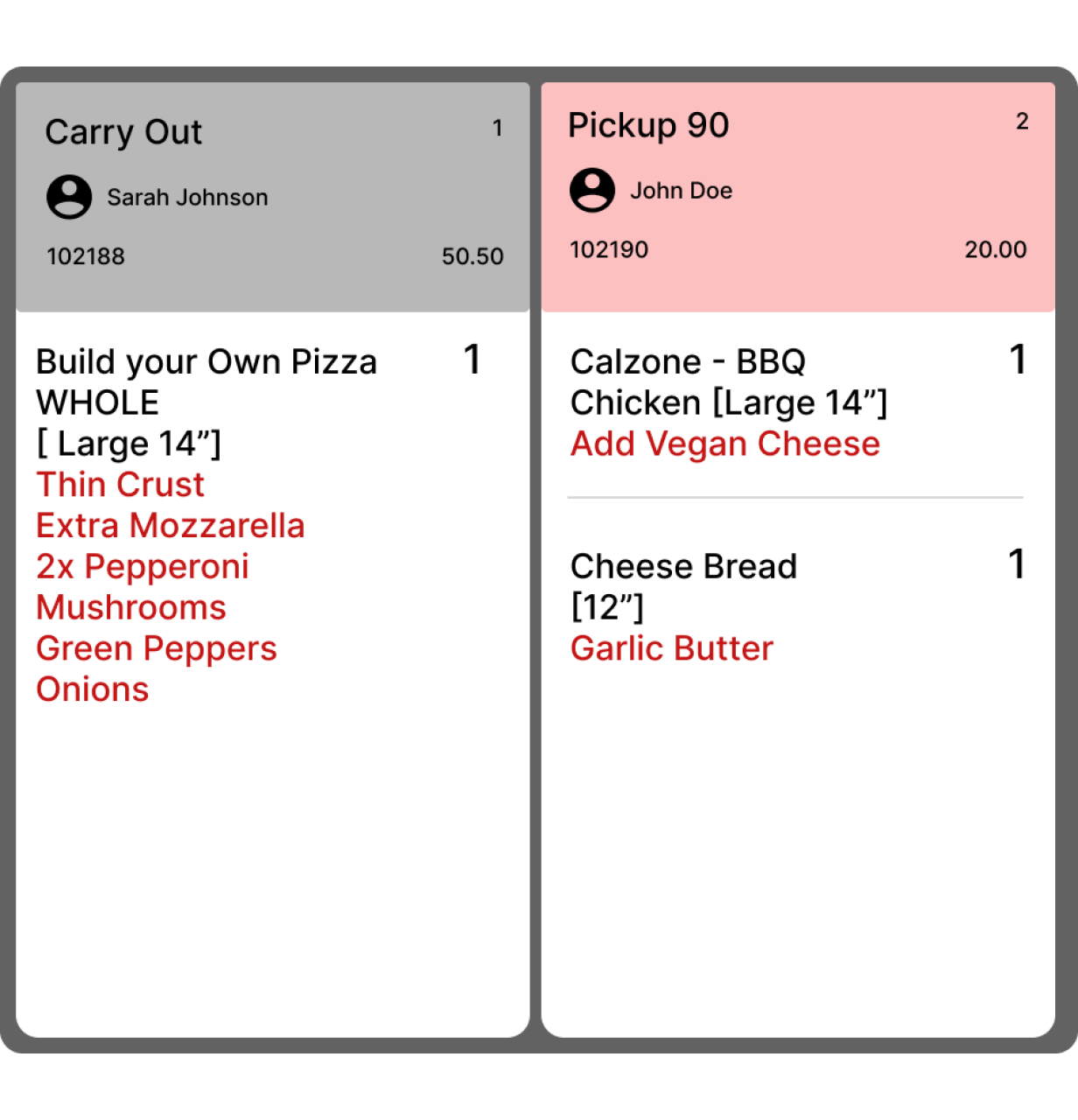This screenshot has width=1078, height=1120.
Task: Click the Add Vegan Cheese modifier
Action: click(x=725, y=444)
